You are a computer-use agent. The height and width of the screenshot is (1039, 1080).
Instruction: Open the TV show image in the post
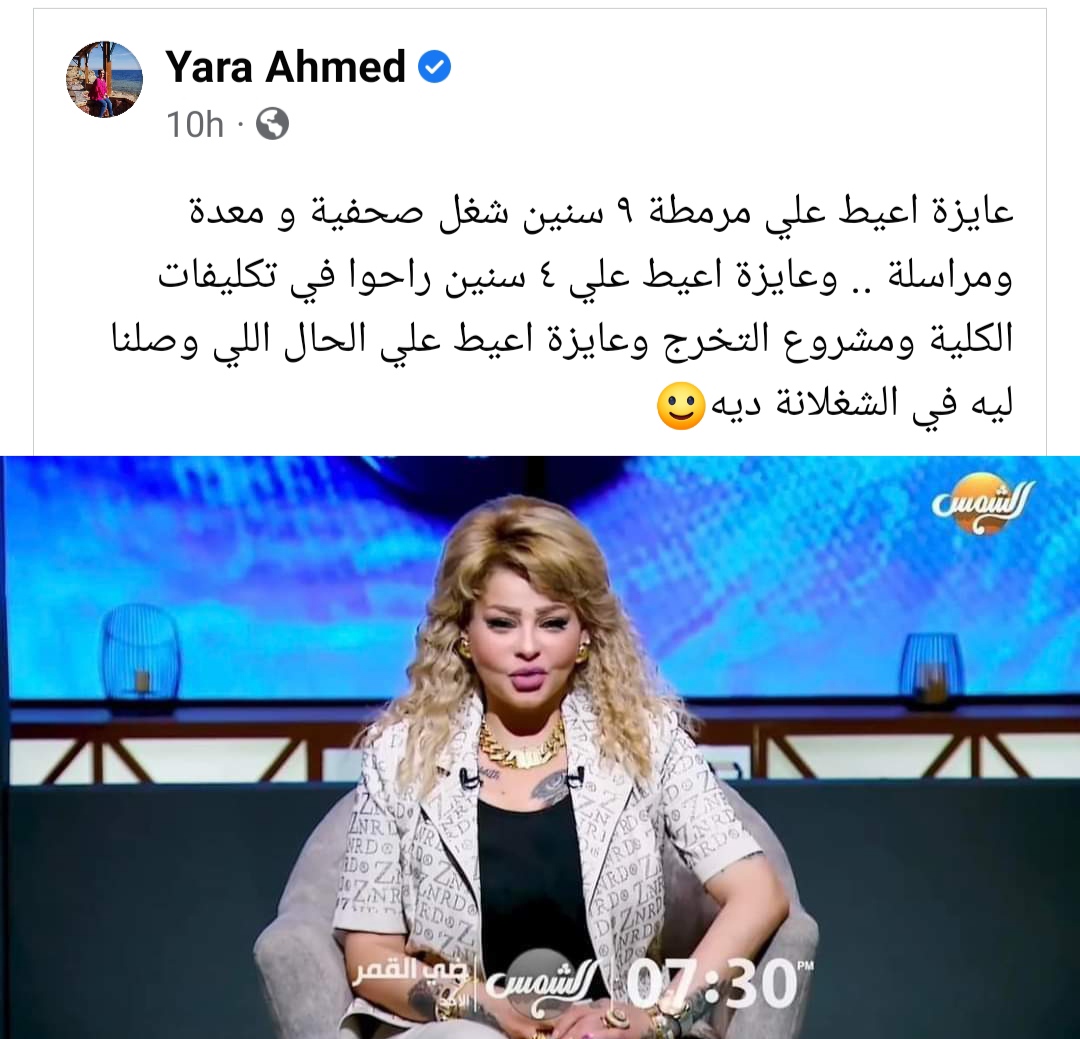540,745
